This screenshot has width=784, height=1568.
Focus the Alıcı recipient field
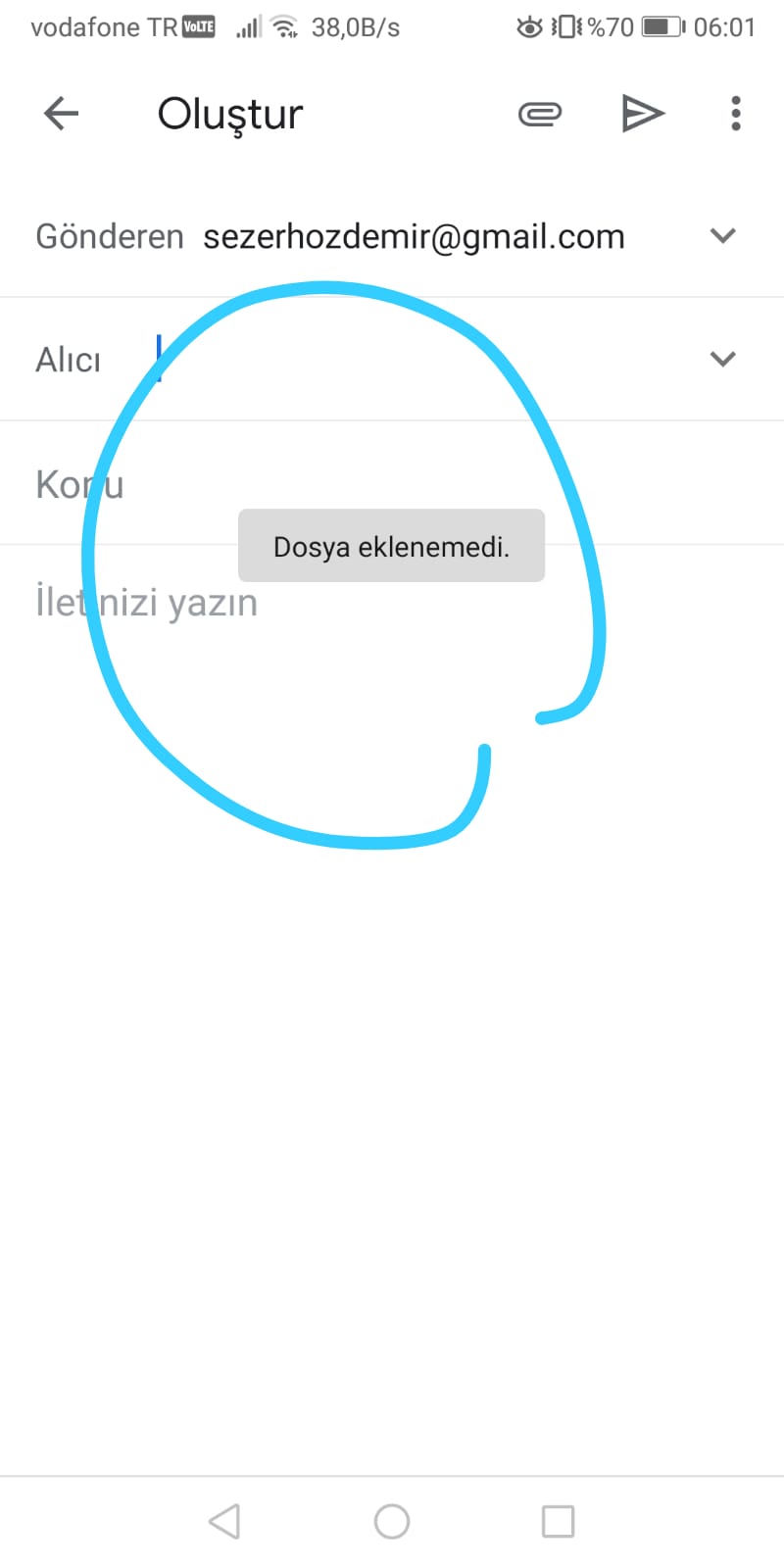(412, 360)
